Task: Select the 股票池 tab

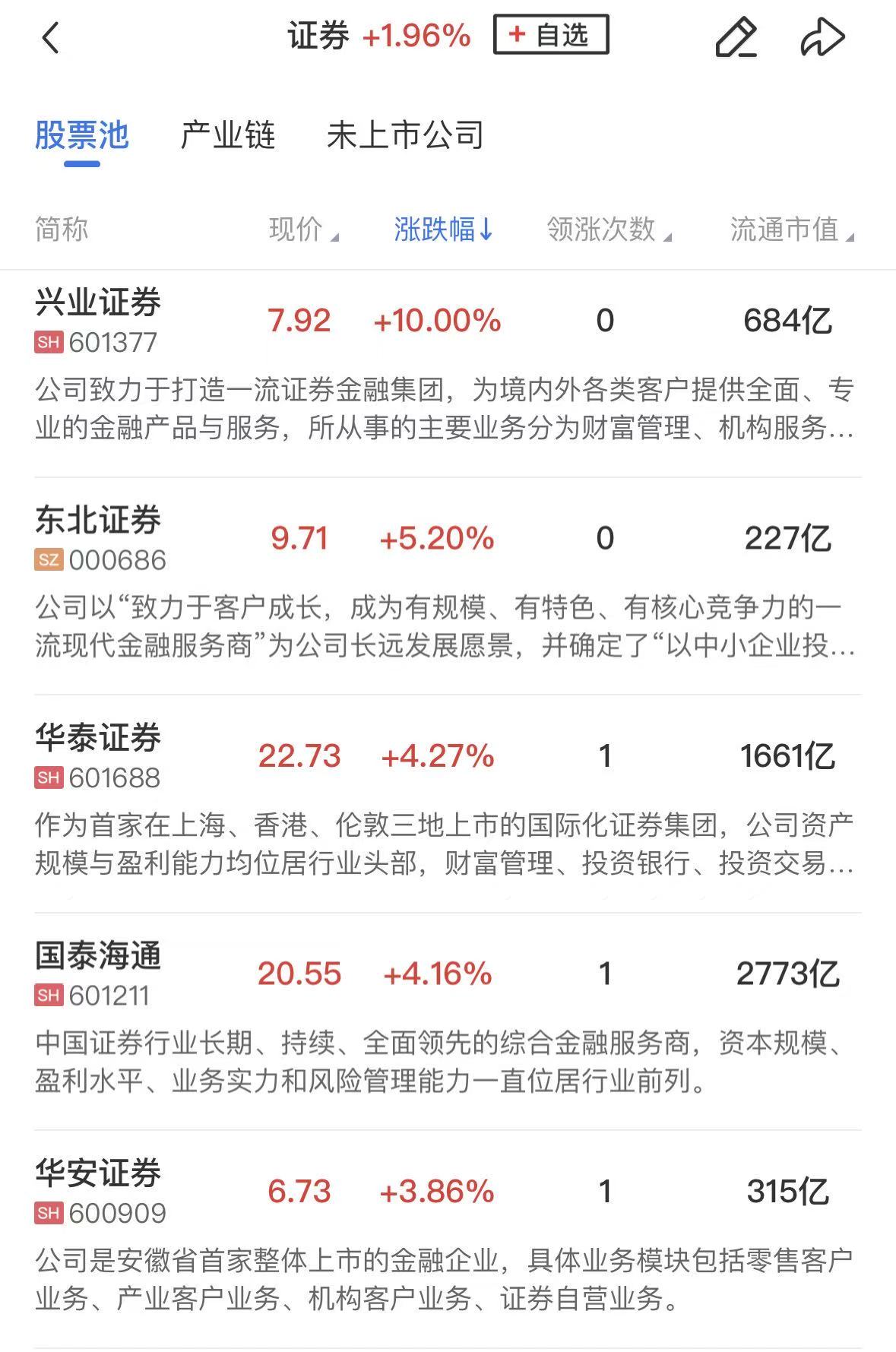Action: coord(82,136)
